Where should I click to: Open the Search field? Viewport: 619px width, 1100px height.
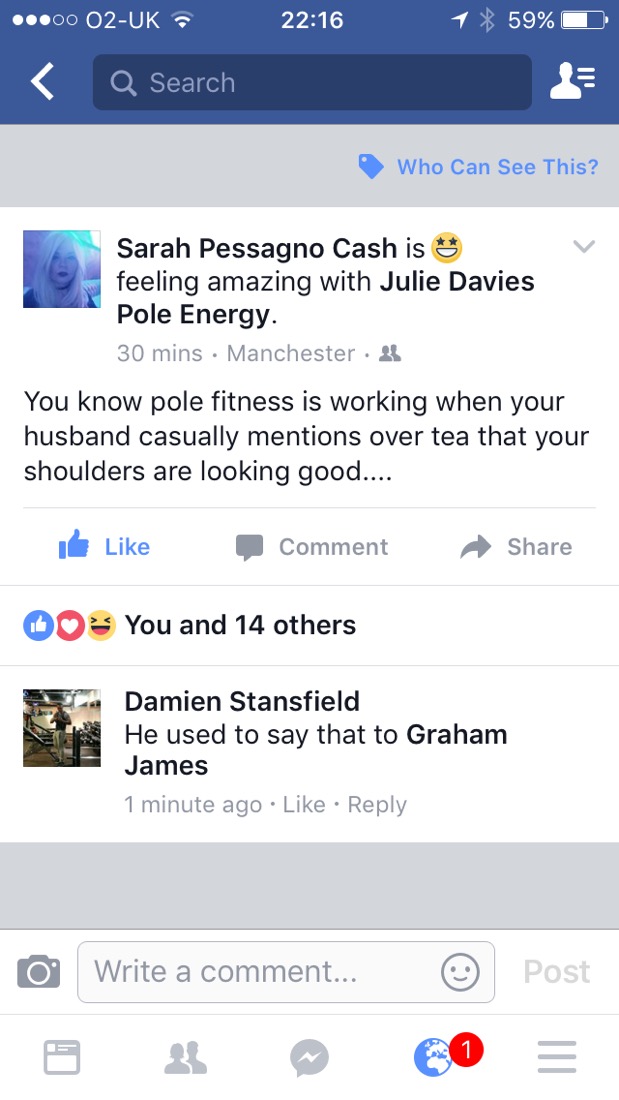pyautogui.click(x=312, y=82)
